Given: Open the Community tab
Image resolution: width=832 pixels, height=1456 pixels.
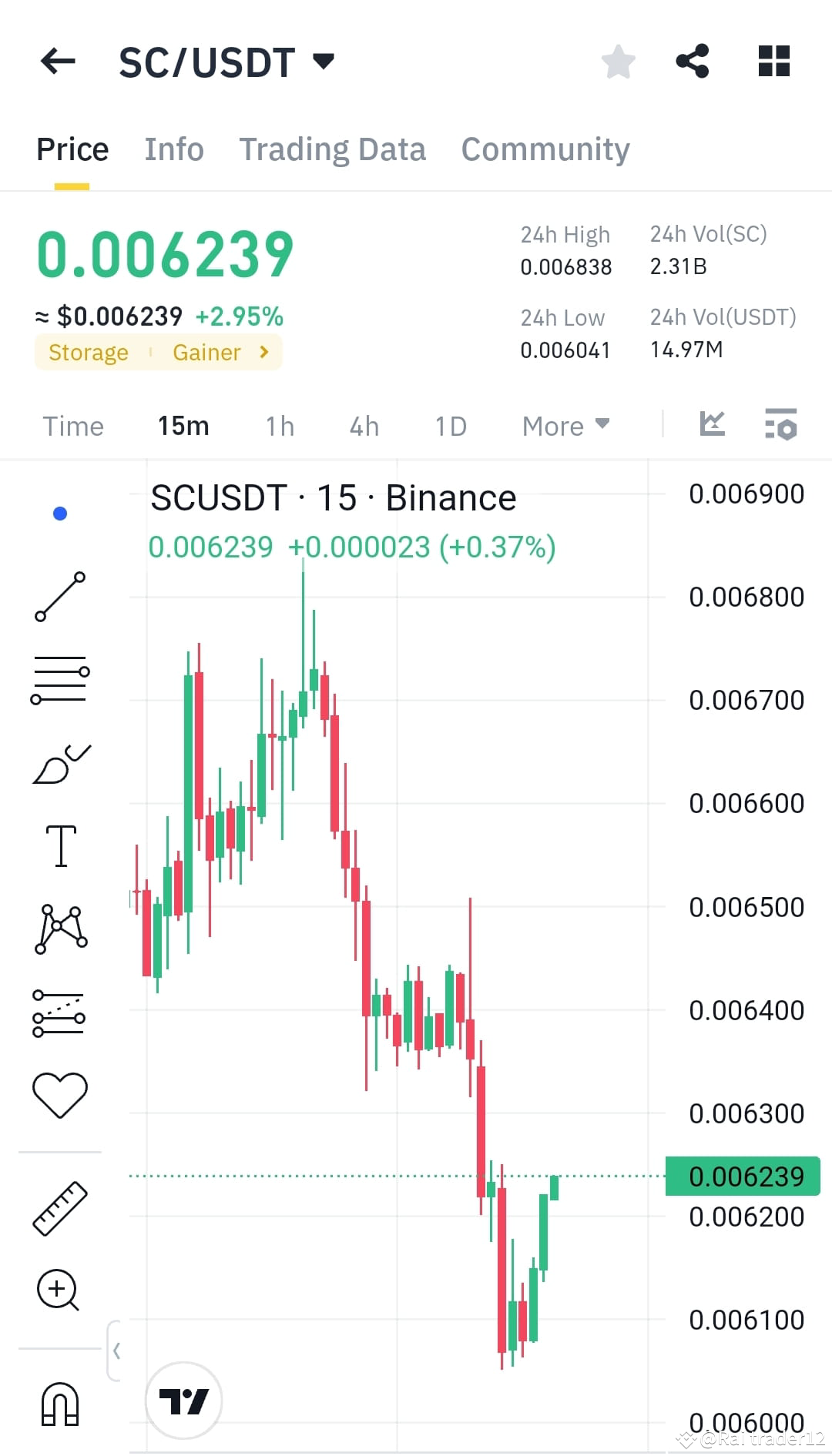Looking at the screenshot, I should (x=545, y=149).
